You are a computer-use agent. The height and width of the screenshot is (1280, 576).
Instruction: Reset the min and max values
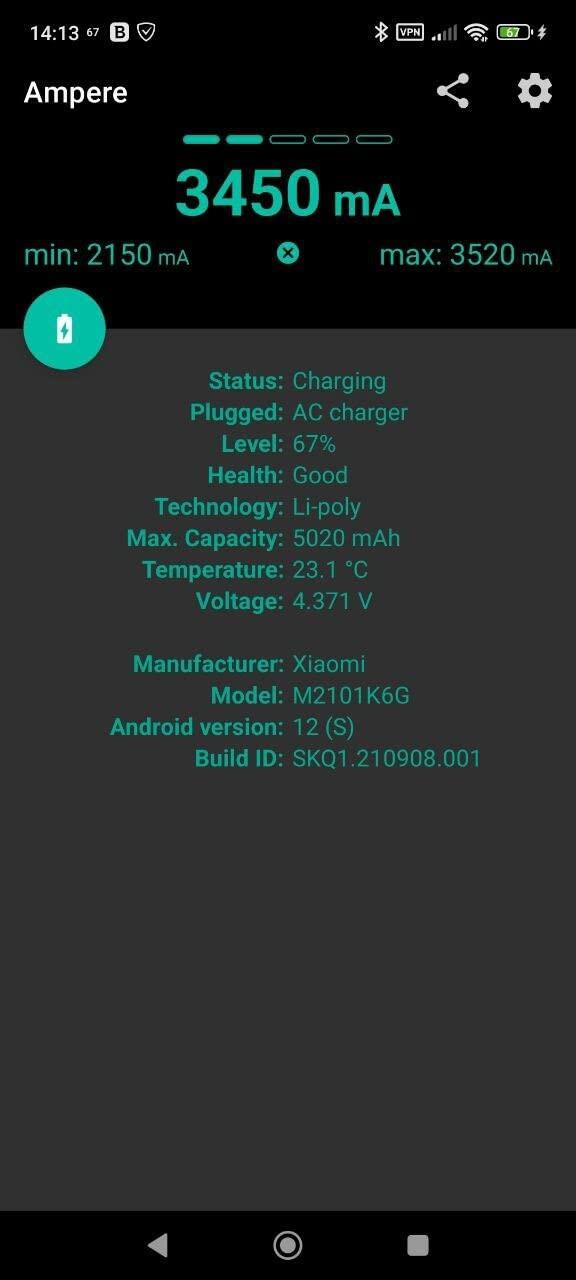(288, 254)
